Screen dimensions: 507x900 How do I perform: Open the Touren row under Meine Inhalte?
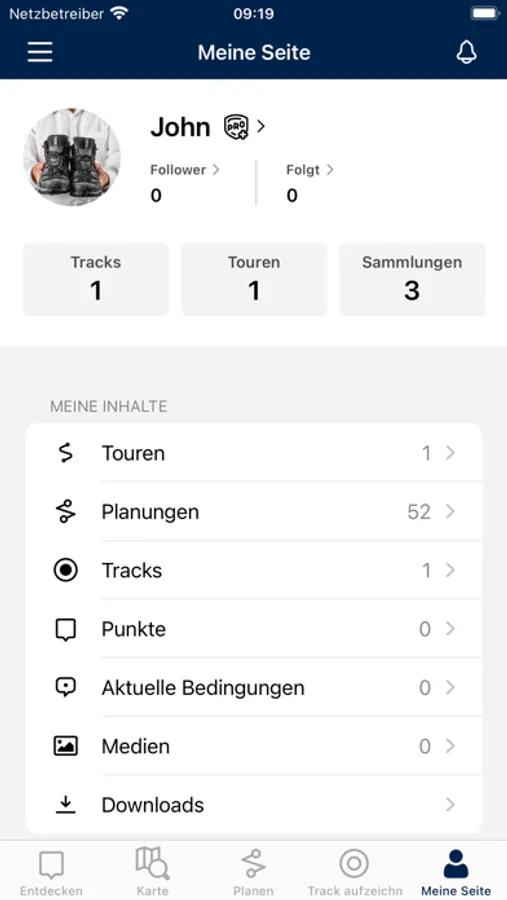click(254, 453)
